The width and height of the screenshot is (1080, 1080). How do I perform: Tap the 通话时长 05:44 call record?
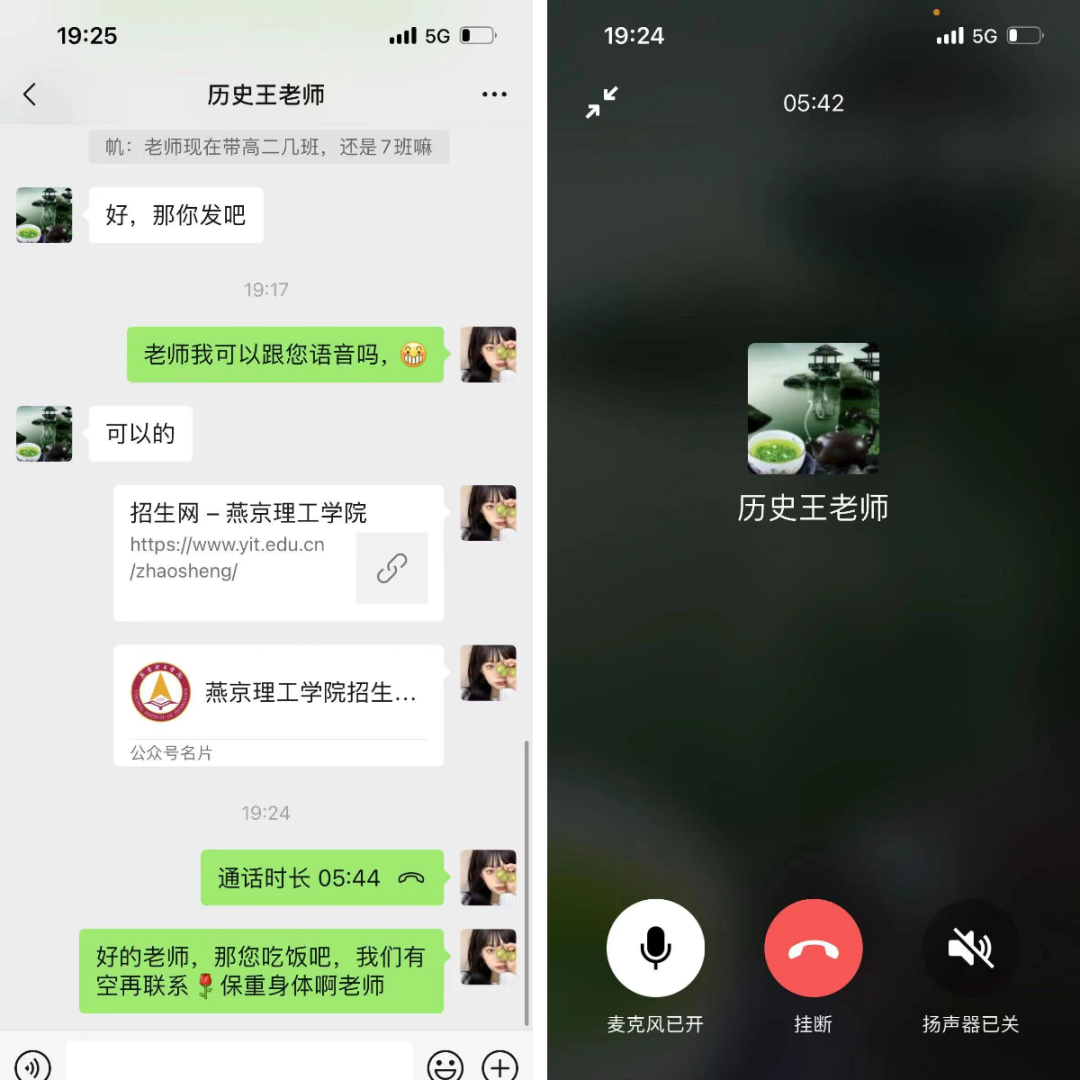click(321, 878)
